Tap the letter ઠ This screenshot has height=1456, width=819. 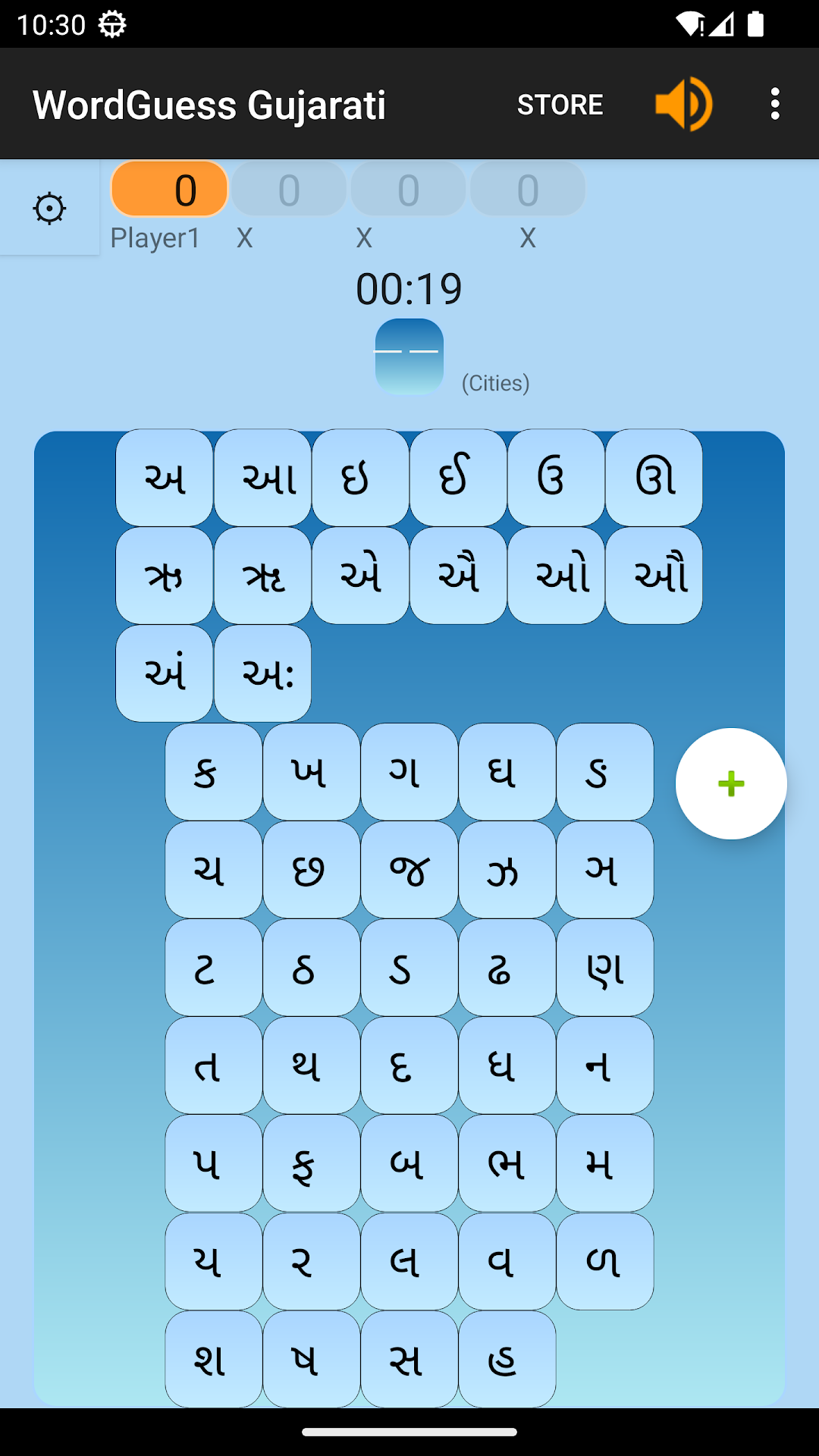312,968
